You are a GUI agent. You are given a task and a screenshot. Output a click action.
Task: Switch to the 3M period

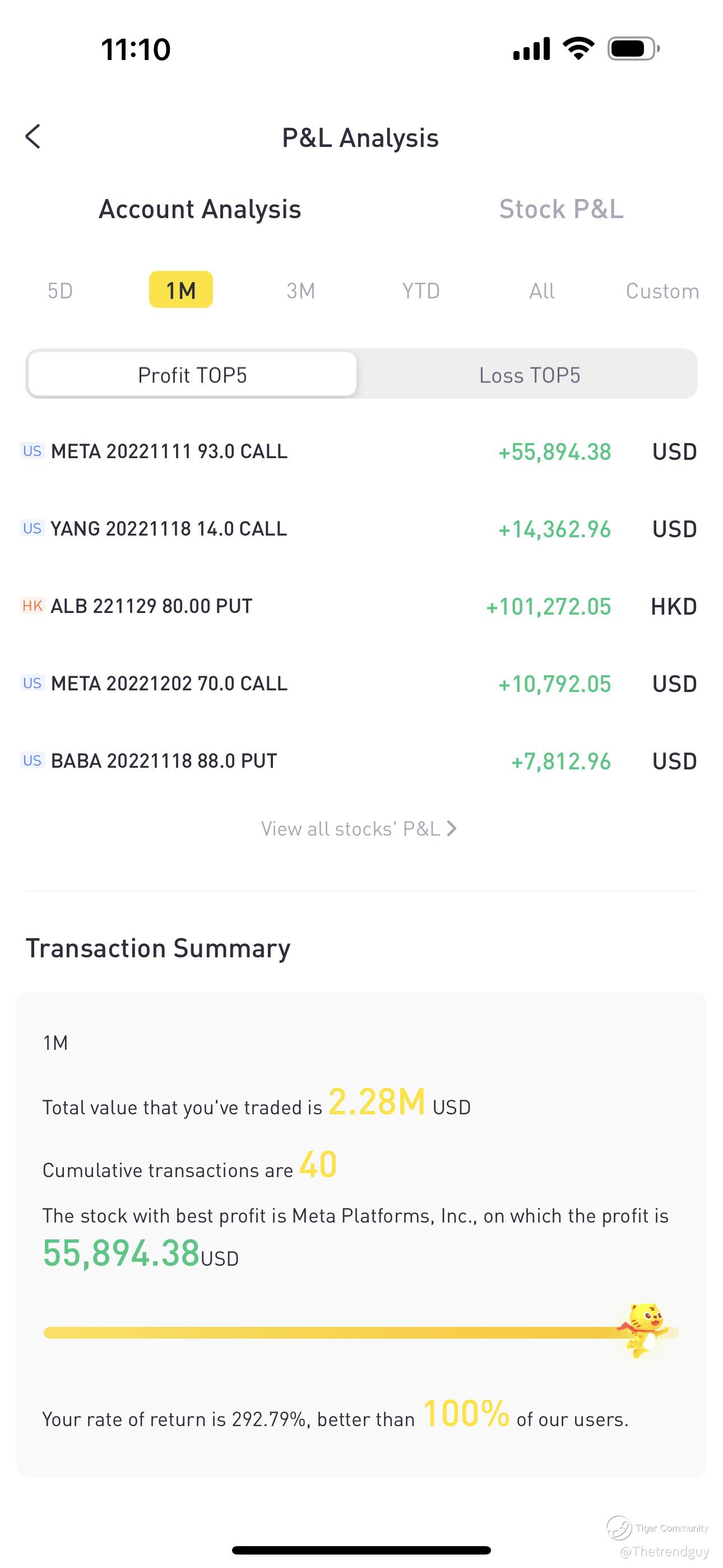pyautogui.click(x=300, y=290)
